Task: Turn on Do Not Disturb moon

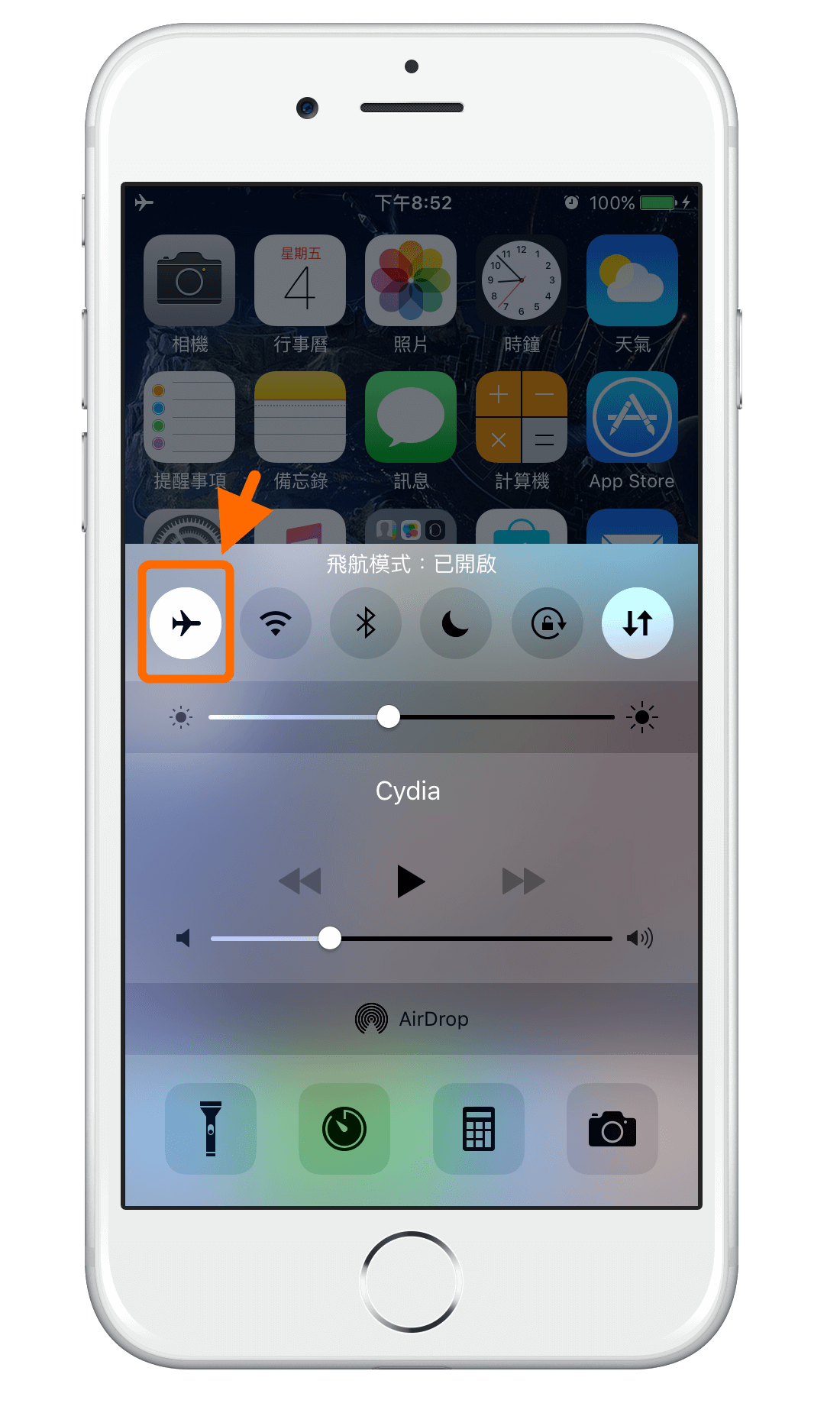Action: pyautogui.click(x=456, y=623)
